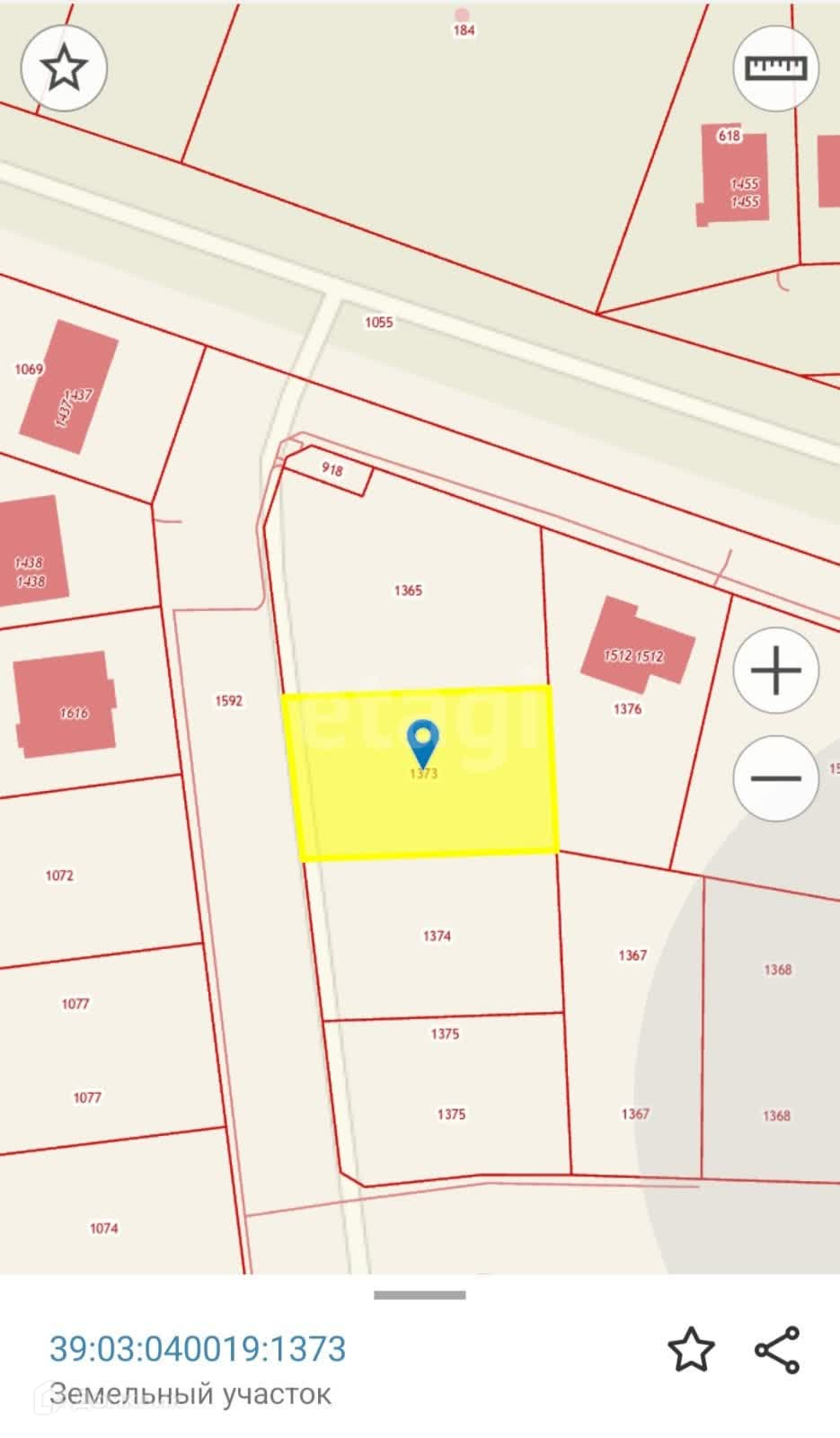
Task: Open cadastral number 39:03:040019:1373 details
Action: click(x=198, y=1349)
